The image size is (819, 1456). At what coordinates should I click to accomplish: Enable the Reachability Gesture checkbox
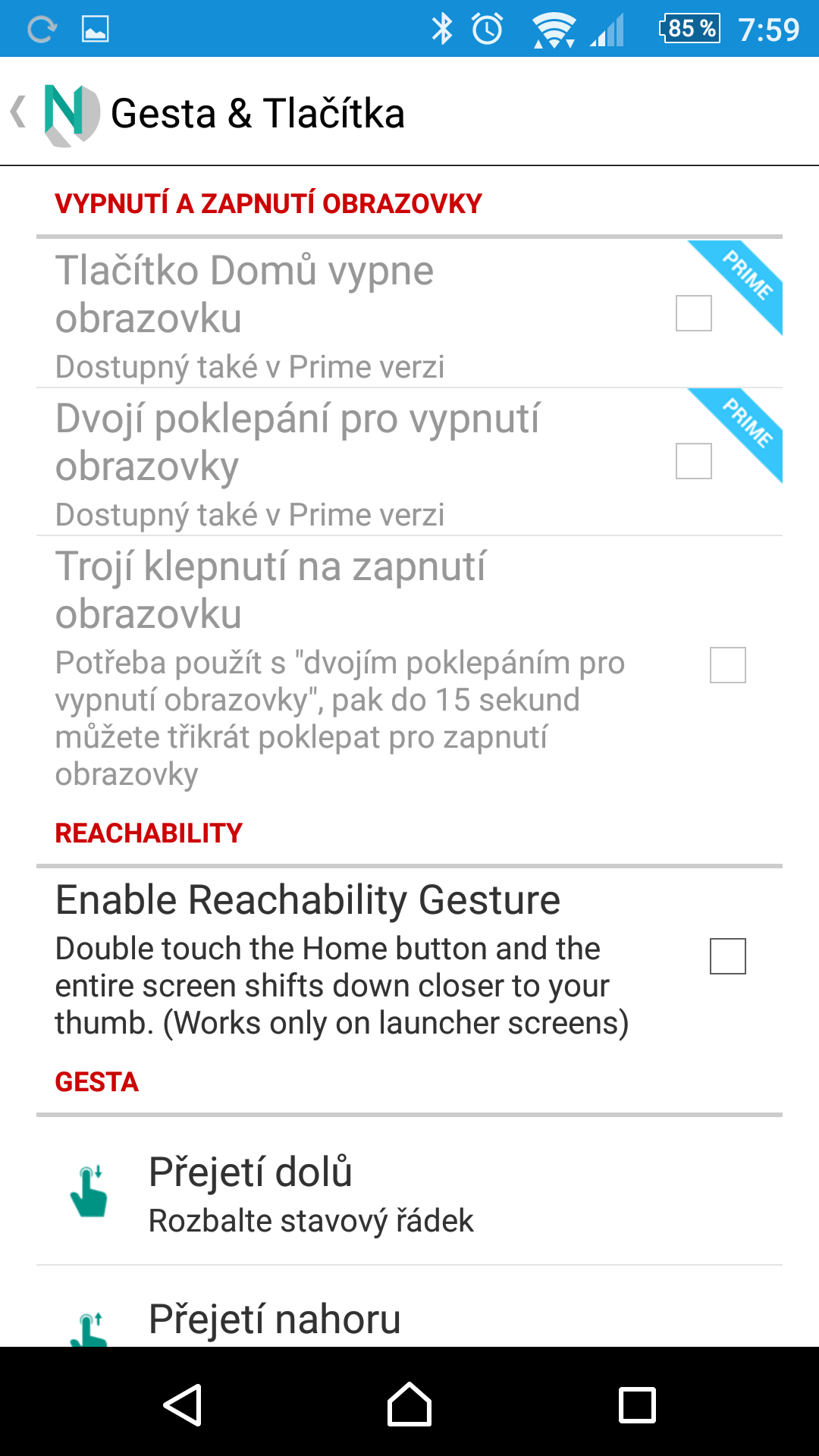[x=727, y=955]
